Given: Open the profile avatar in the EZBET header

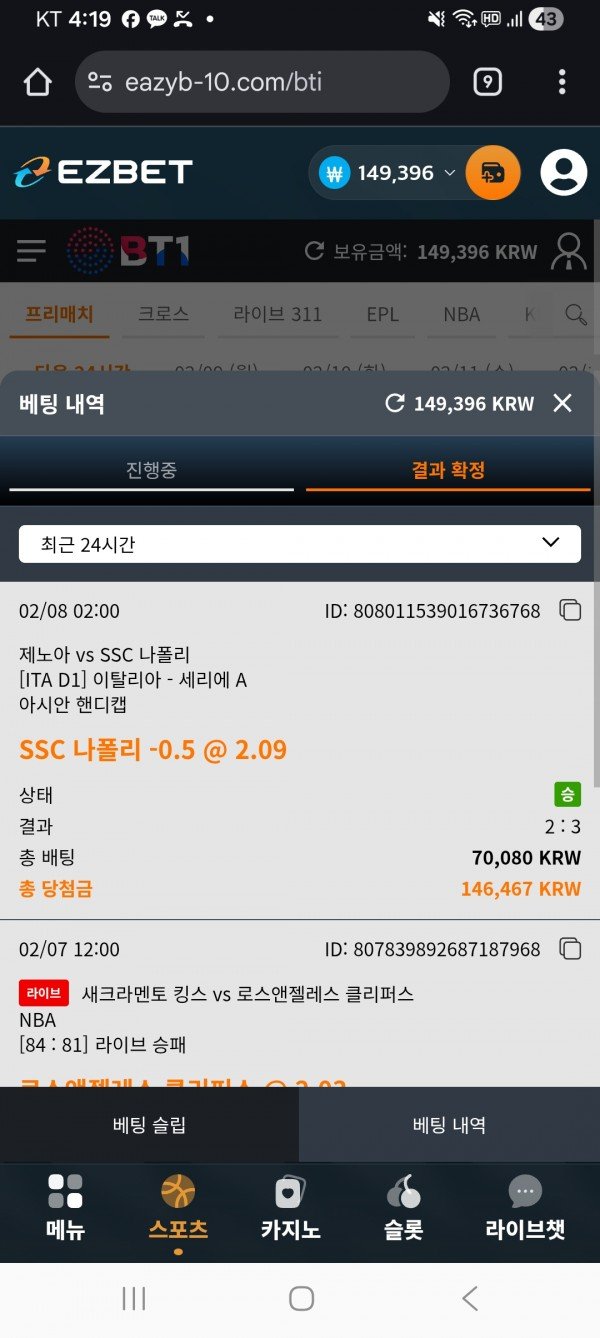Looking at the screenshot, I should pos(563,173).
